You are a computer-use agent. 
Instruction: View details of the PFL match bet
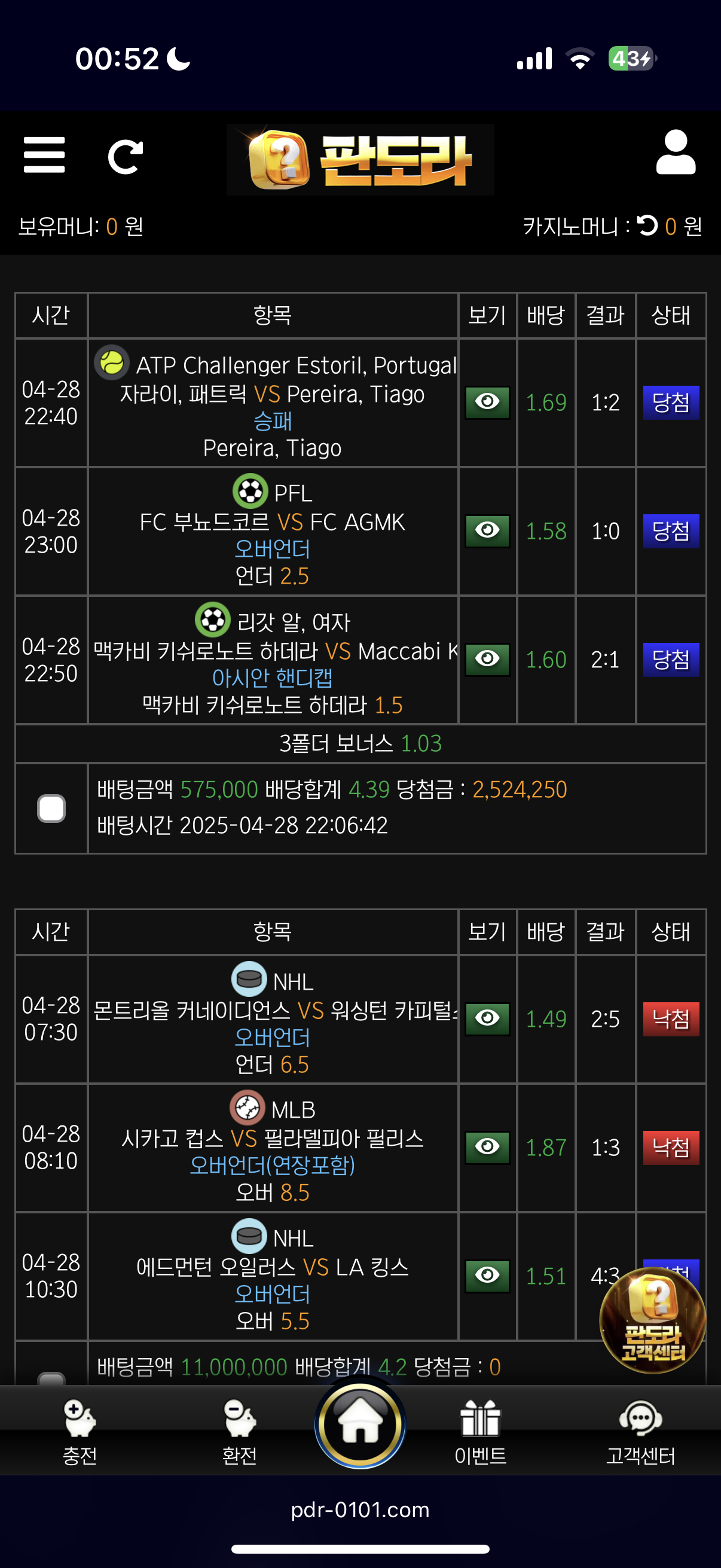[487, 531]
